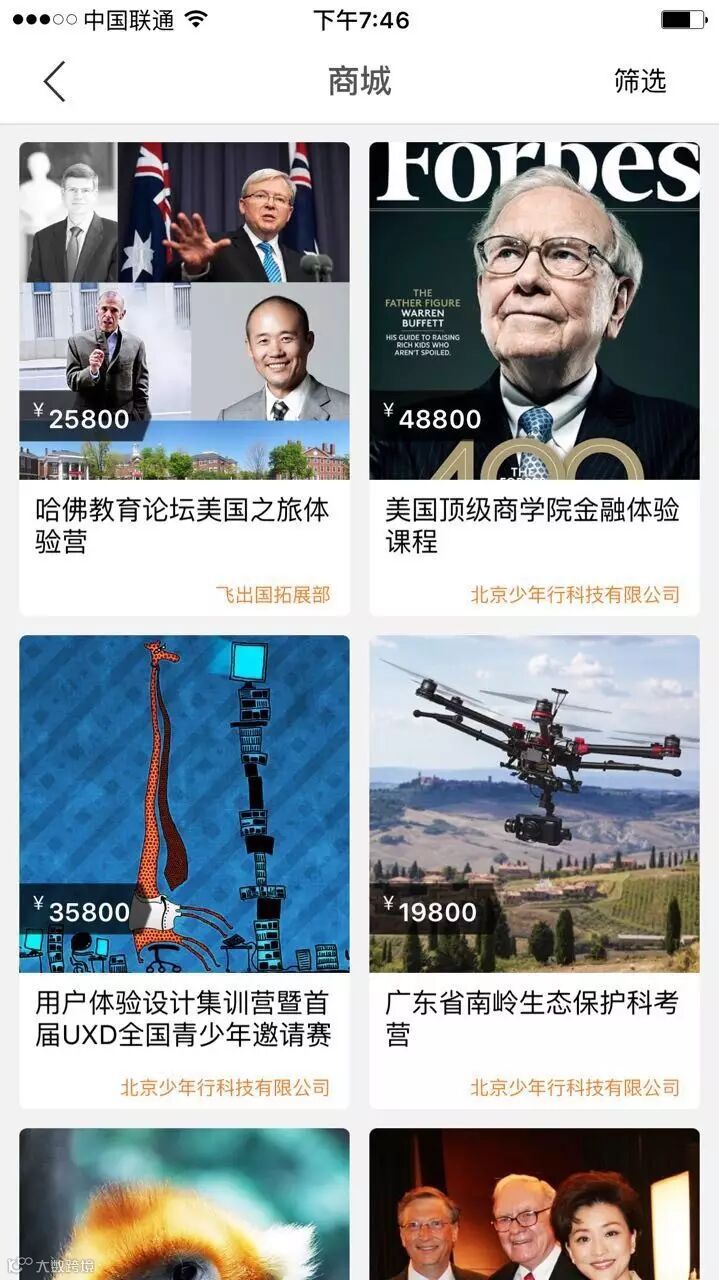719x1280 pixels.
Task: Go back using the top-left arrow
Action: 55,81
